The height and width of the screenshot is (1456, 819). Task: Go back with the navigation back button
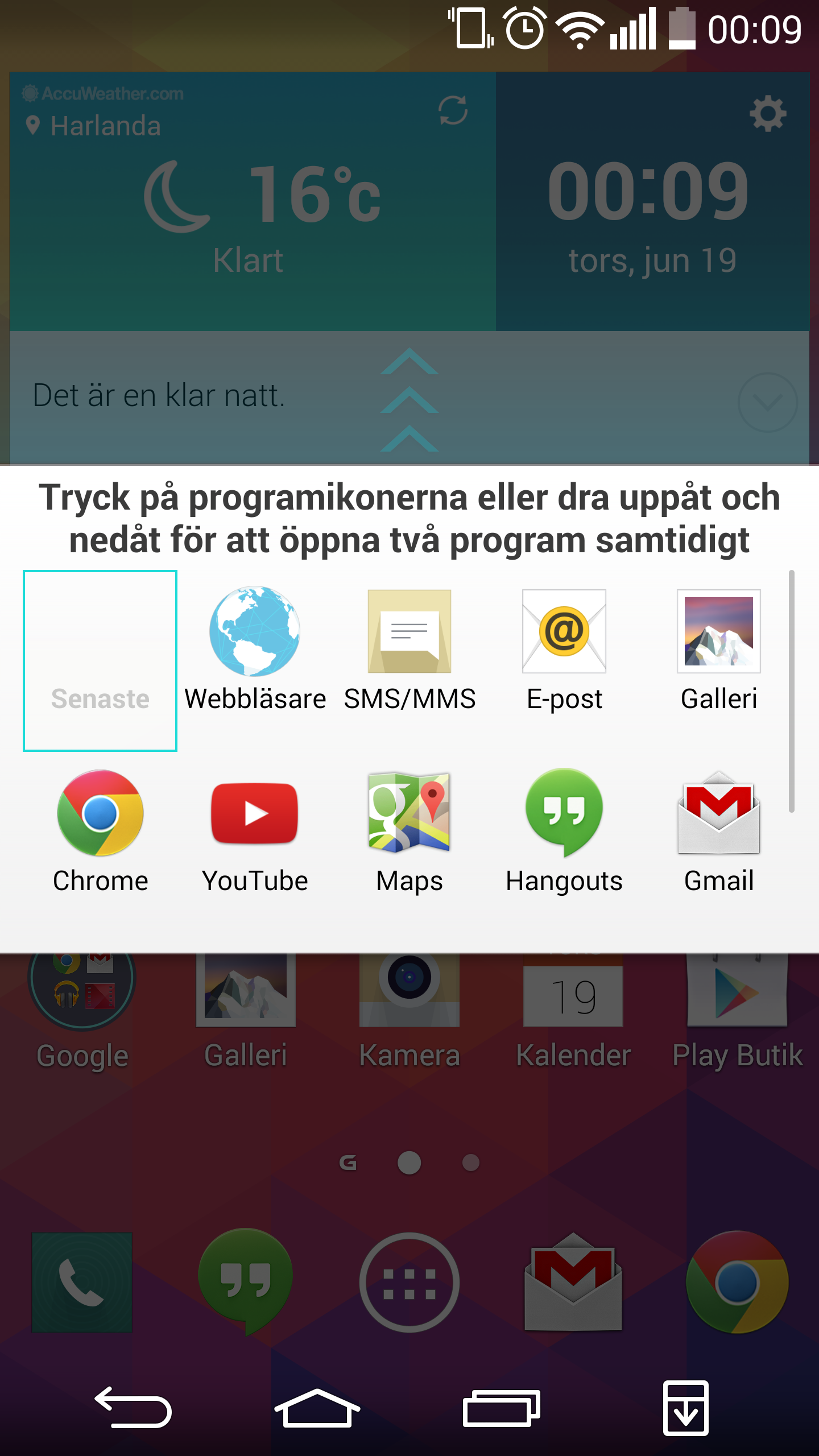pyautogui.click(x=133, y=1408)
